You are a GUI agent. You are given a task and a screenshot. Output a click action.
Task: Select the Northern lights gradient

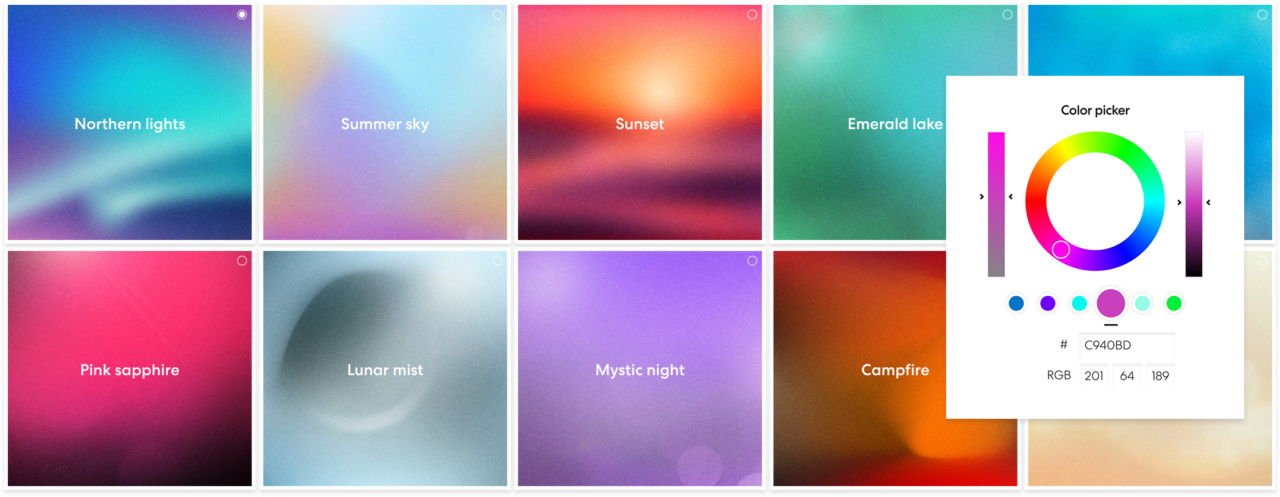coord(130,123)
